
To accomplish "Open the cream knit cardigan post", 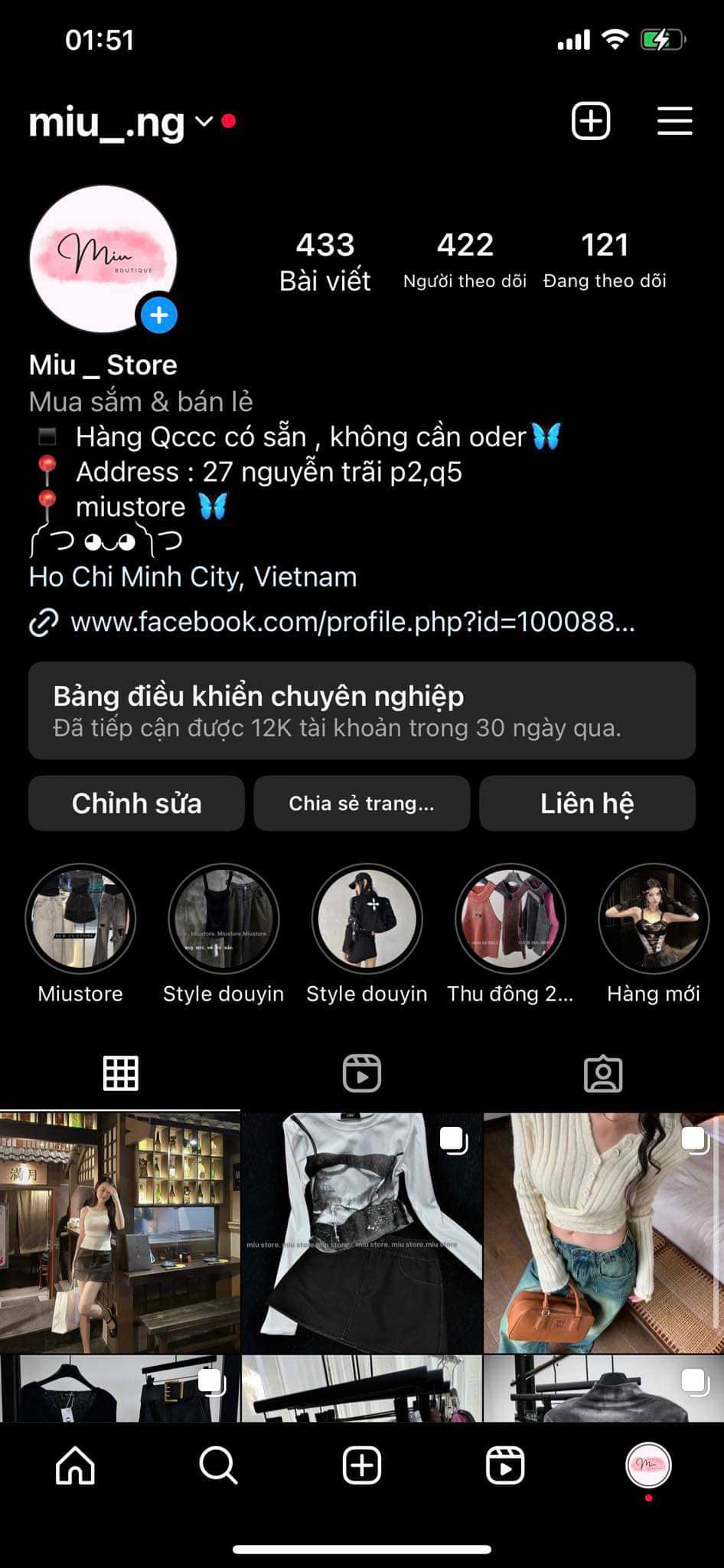I will pyautogui.click(x=603, y=1233).
